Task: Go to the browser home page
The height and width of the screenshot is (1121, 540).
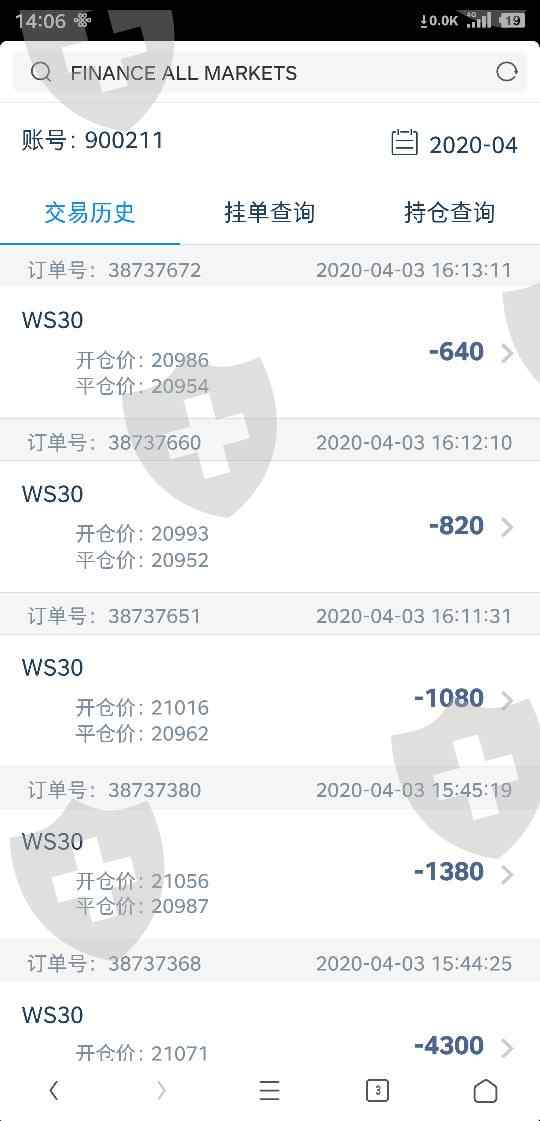Action: coord(486,1091)
